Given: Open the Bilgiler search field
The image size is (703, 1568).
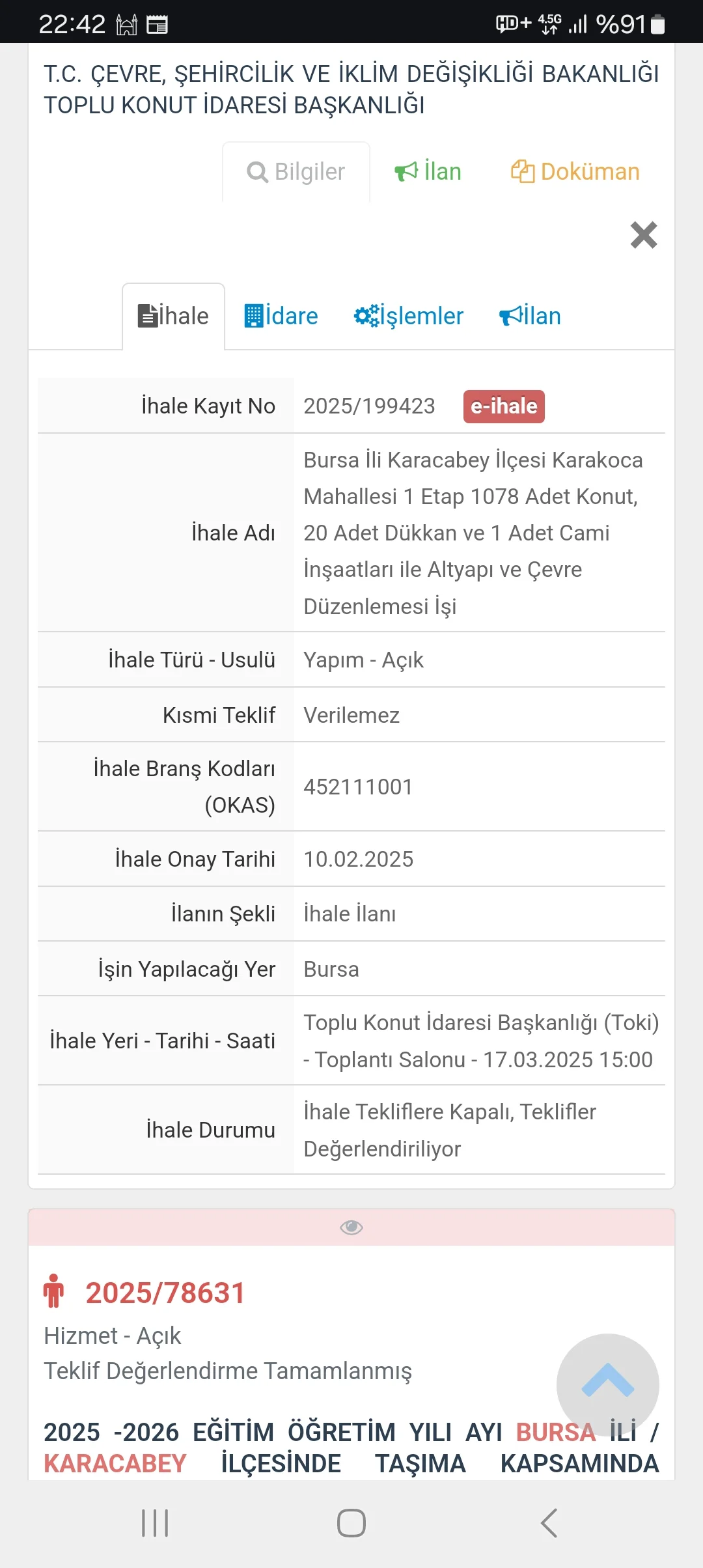Looking at the screenshot, I should [x=295, y=171].
